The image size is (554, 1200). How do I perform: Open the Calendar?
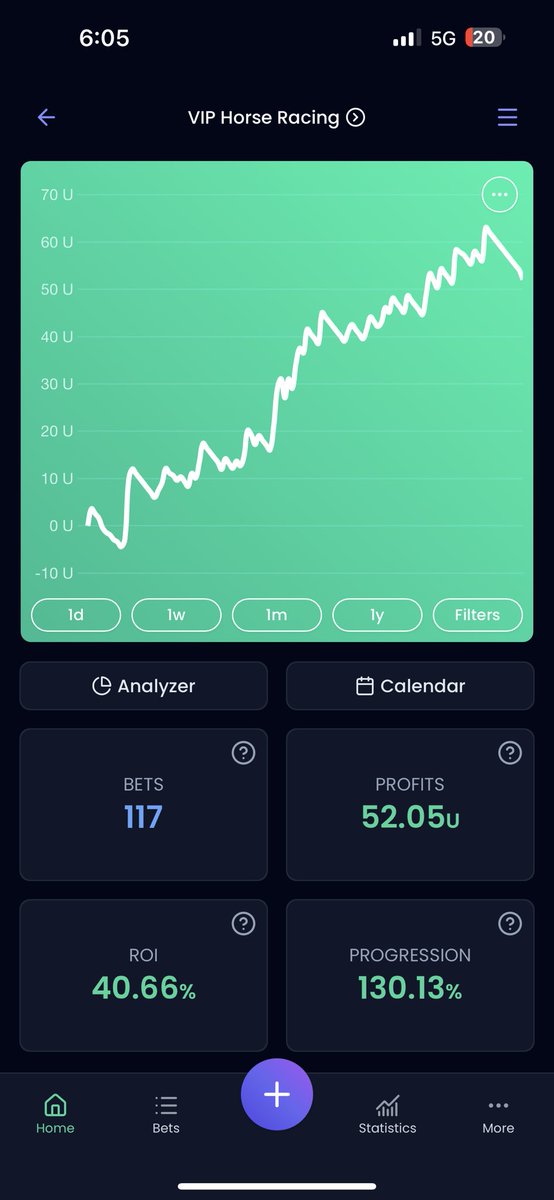[410, 686]
